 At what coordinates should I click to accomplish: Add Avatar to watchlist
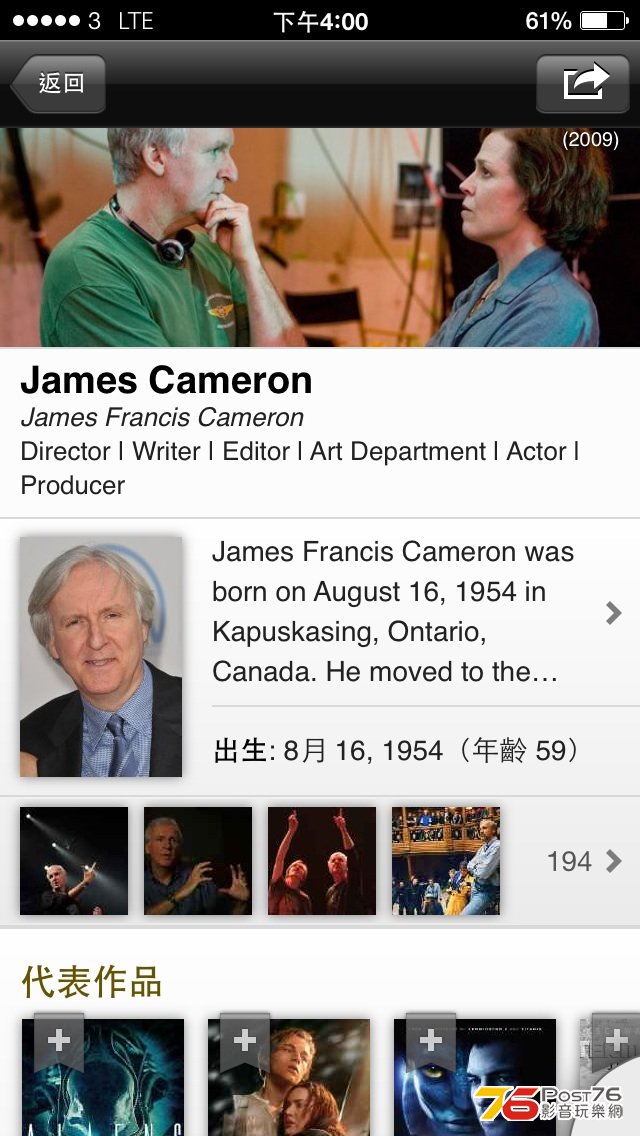[x=431, y=1041]
